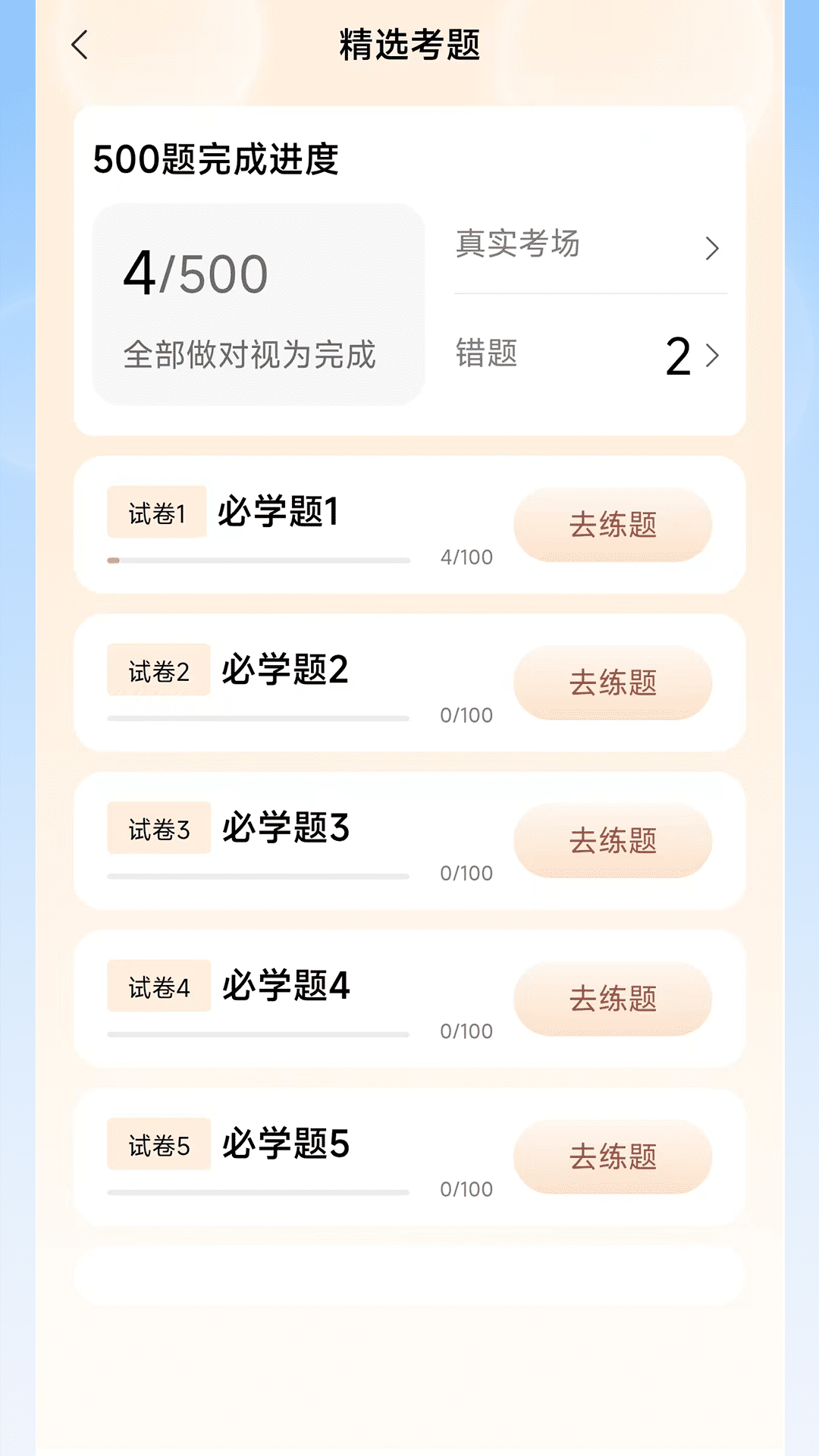The height and width of the screenshot is (1456, 819).
Task: Click the 试卷3 badge icon
Action: coord(158,828)
